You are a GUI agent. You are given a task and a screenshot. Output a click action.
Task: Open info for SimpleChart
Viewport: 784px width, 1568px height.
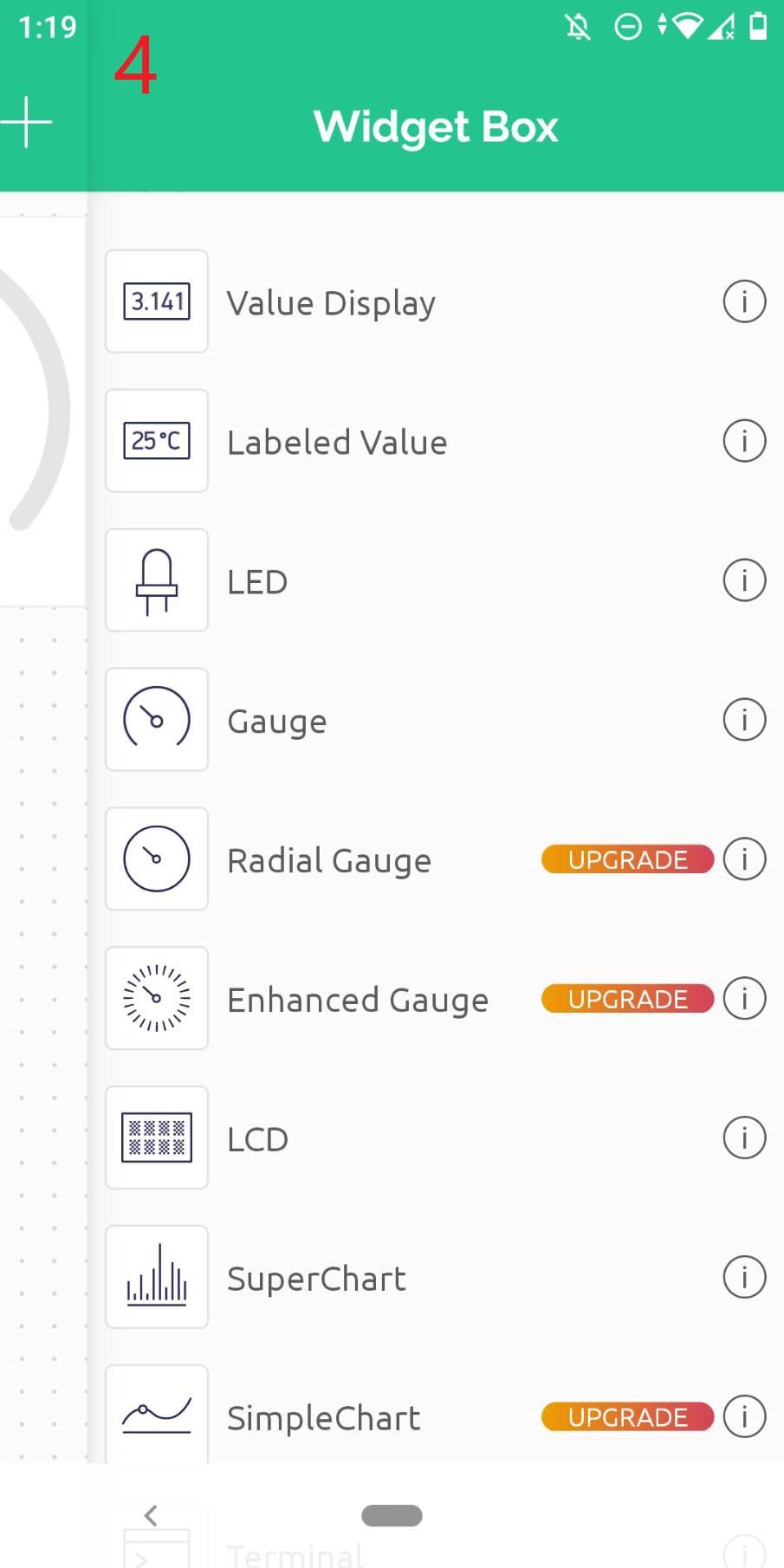click(744, 1417)
